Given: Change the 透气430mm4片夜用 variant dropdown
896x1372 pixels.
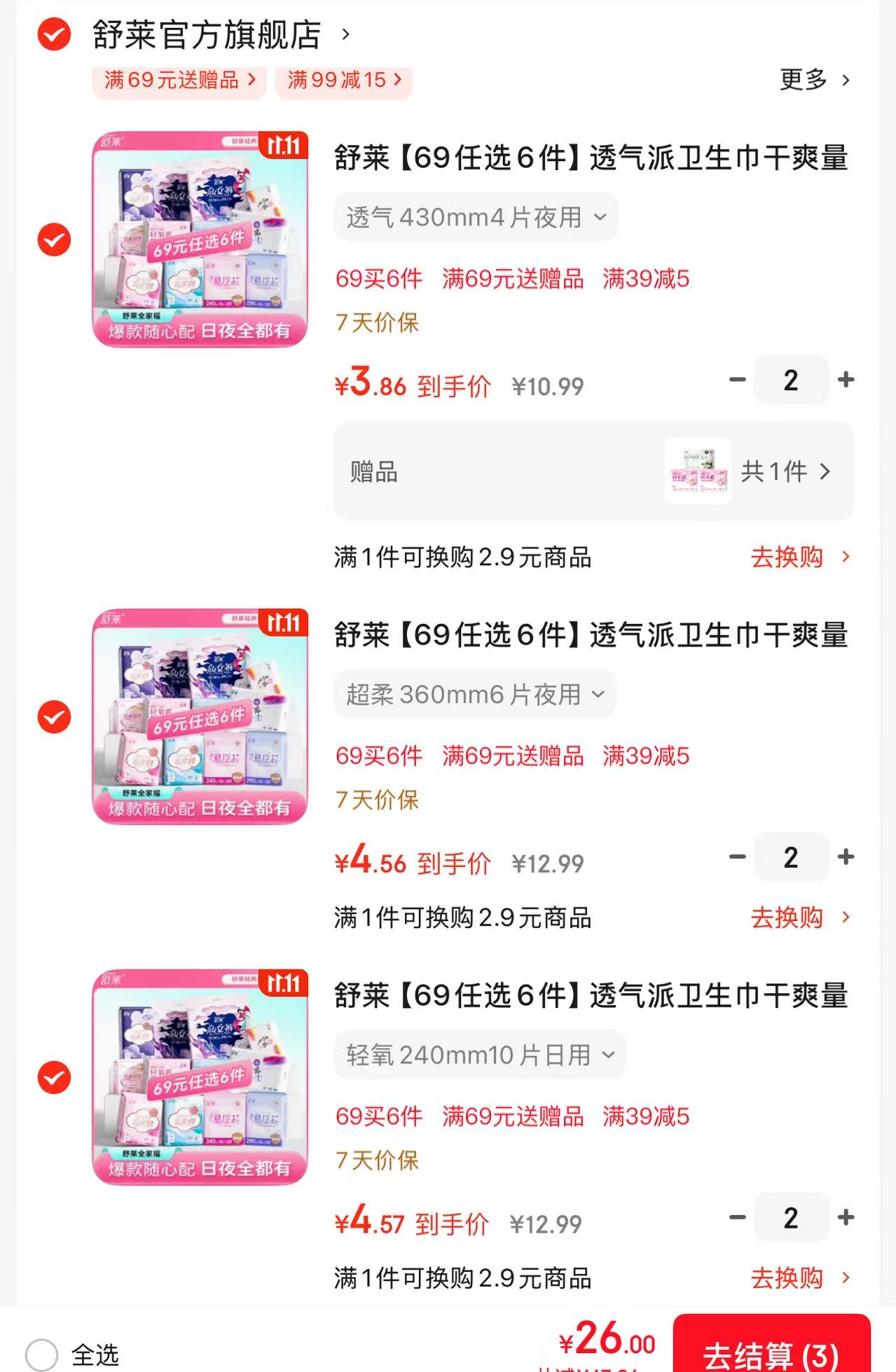Looking at the screenshot, I should [x=476, y=218].
